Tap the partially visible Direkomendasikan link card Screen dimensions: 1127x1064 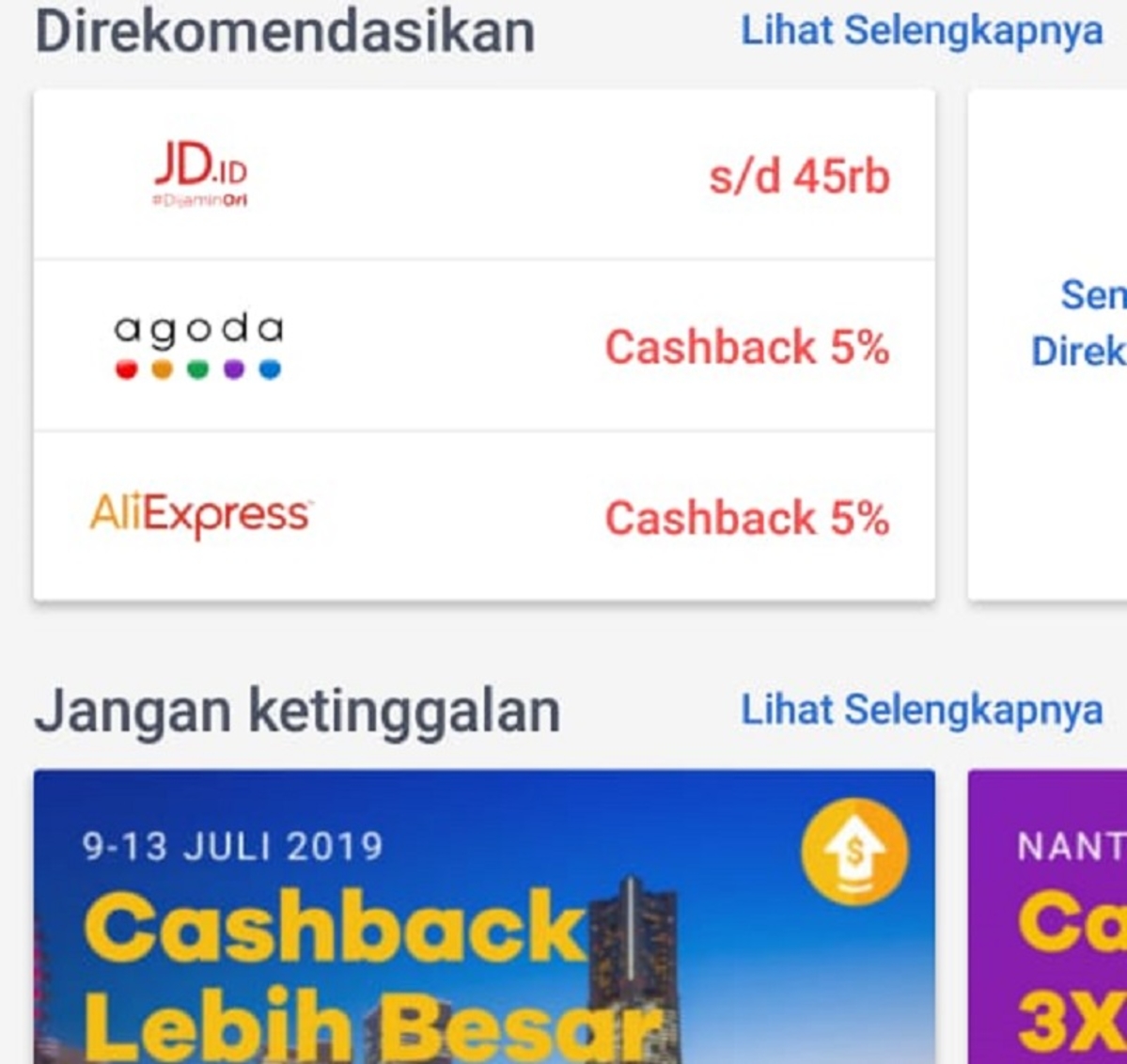click(1072, 324)
